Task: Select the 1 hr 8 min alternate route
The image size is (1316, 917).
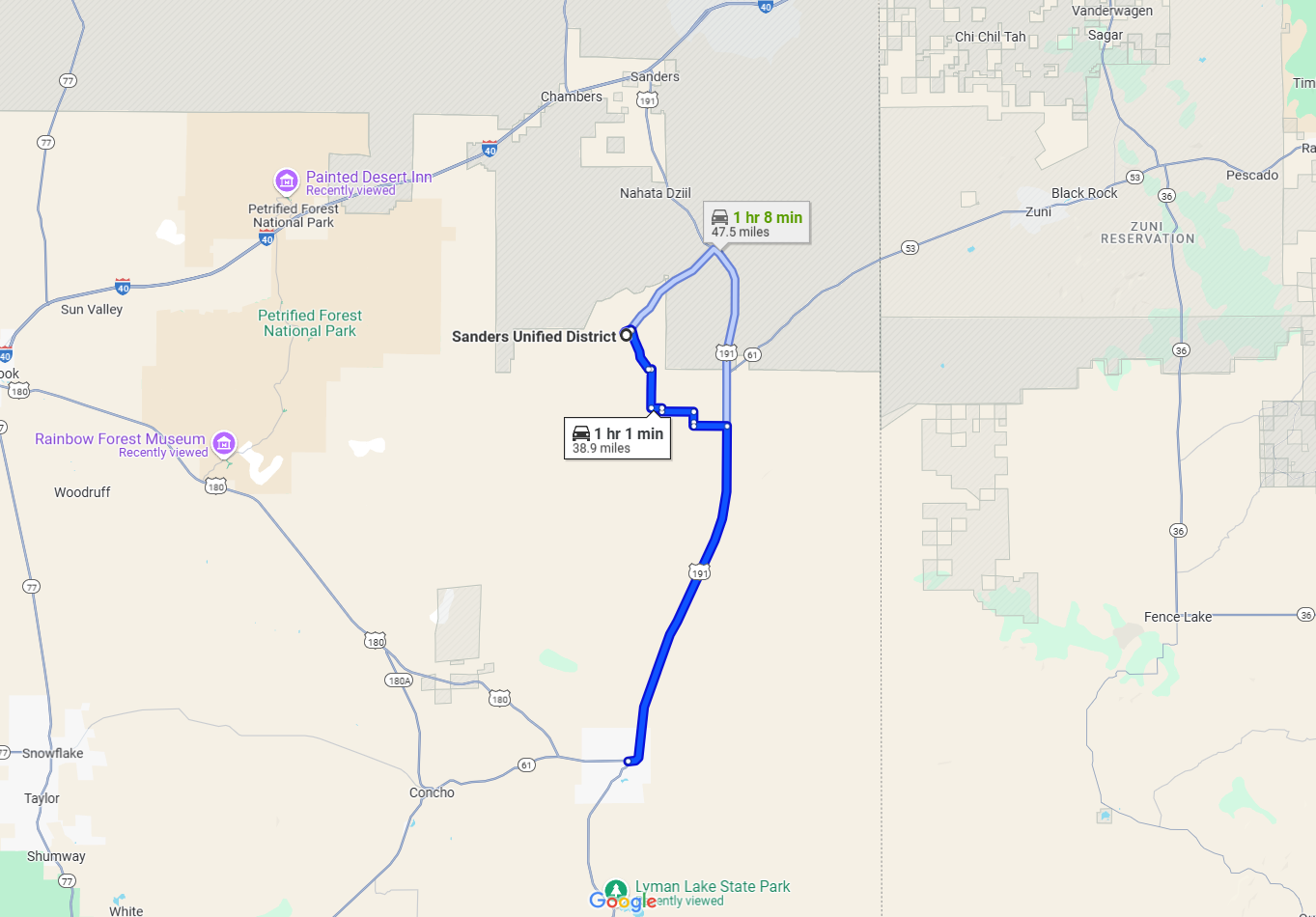Action: pyautogui.click(x=757, y=223)
